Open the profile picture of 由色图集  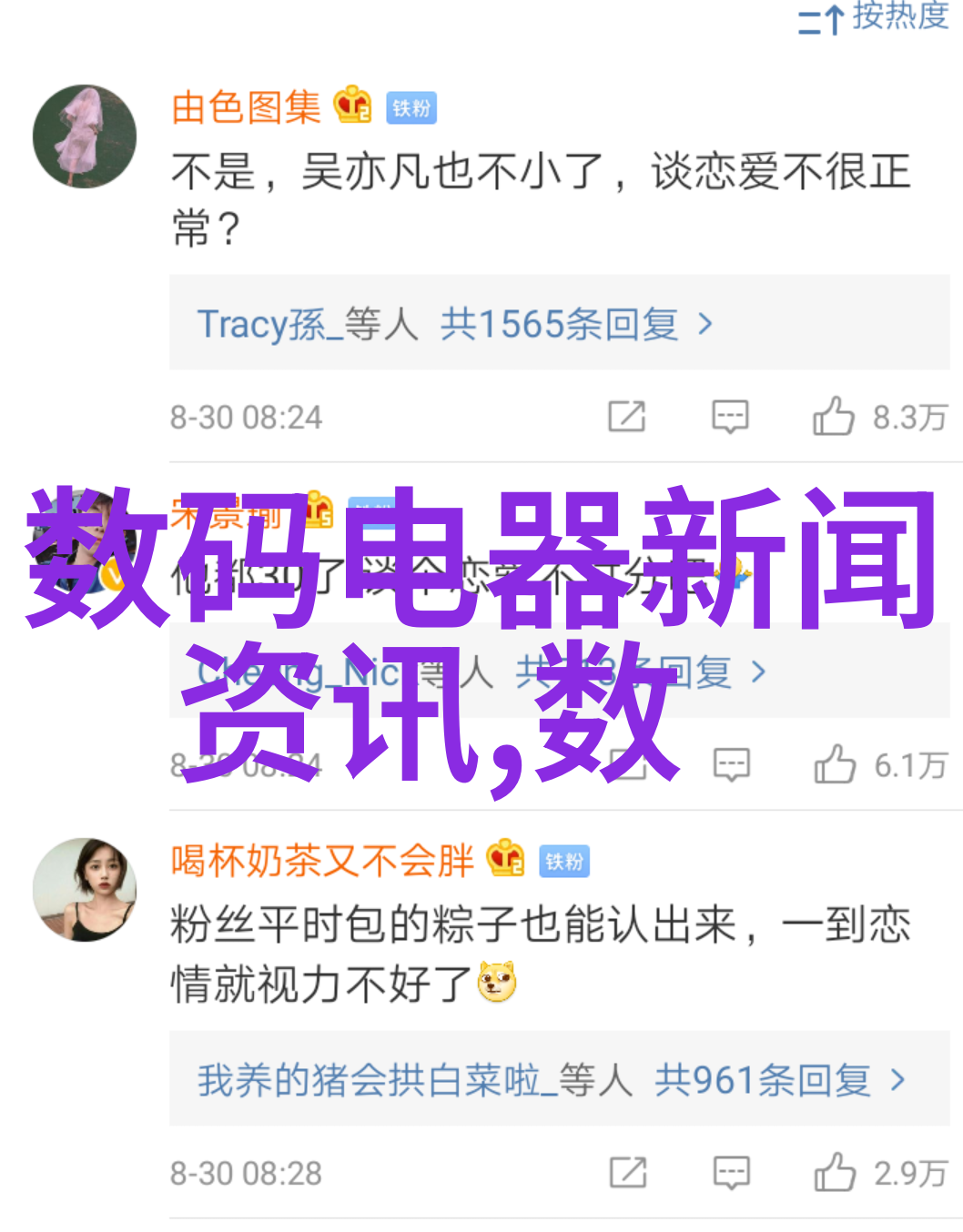coord(84,136)
